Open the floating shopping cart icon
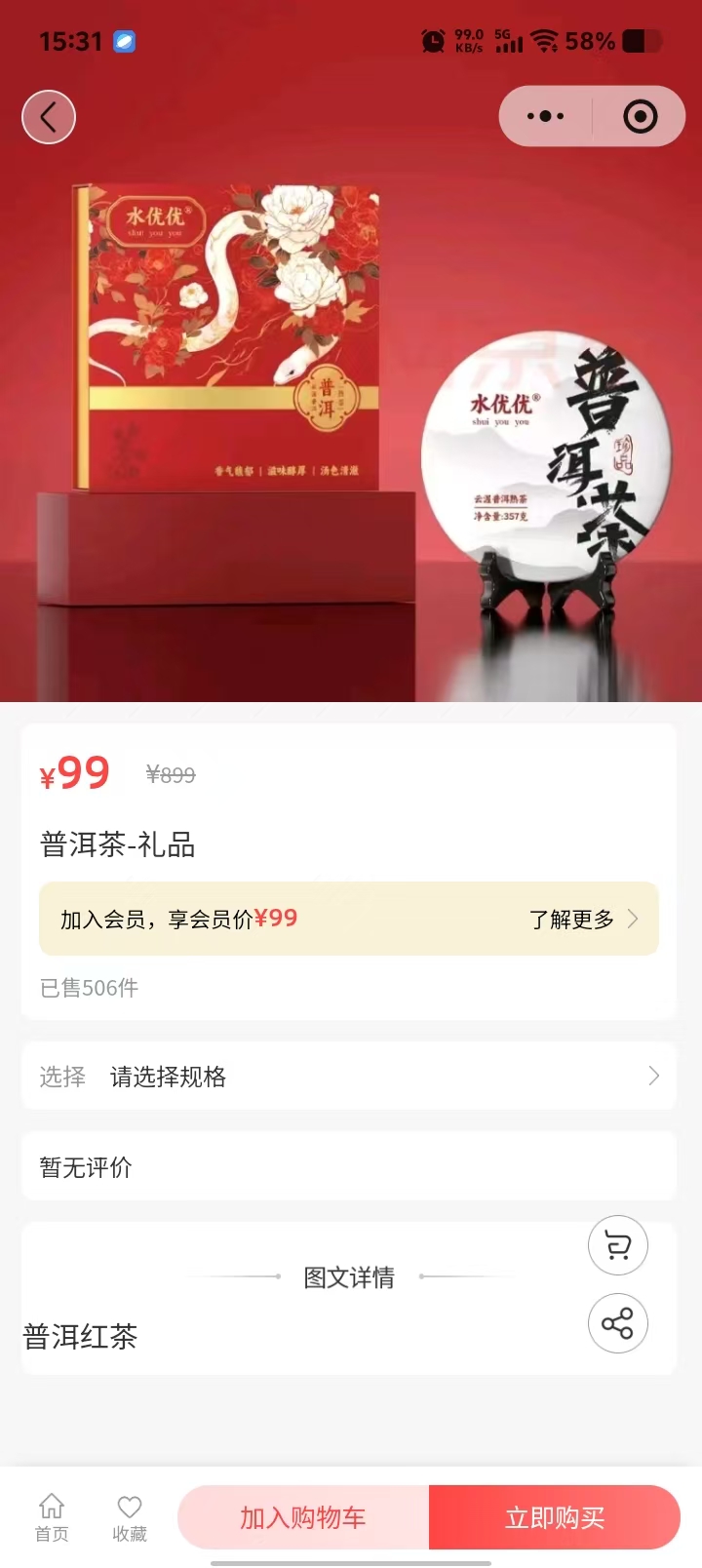 [618, 1245]
